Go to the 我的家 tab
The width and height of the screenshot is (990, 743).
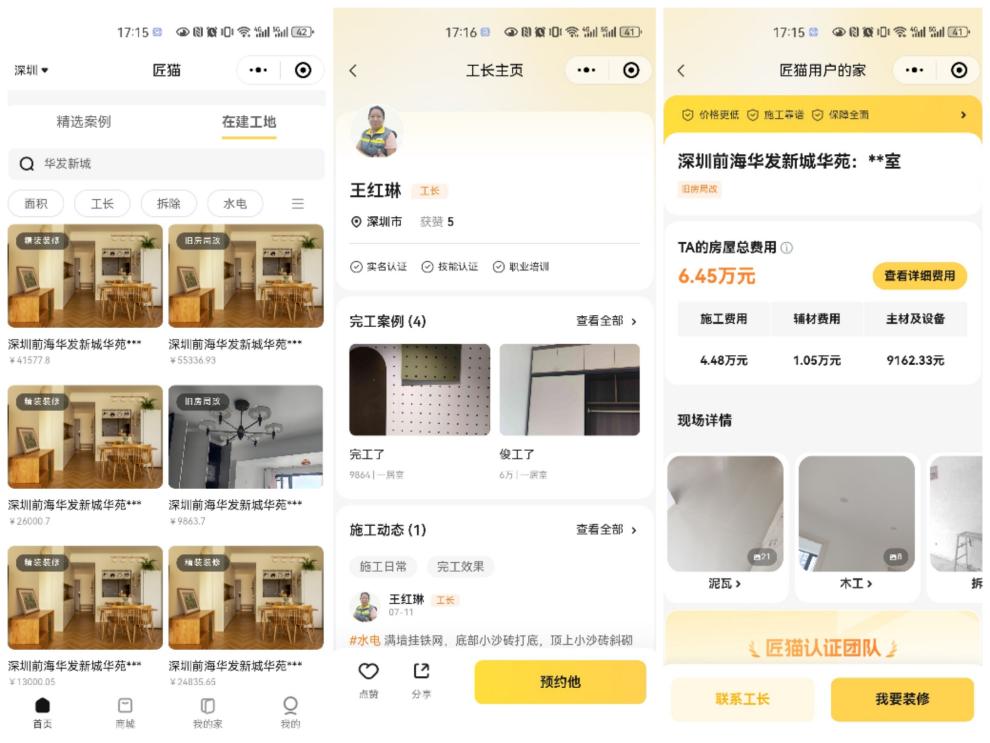[207, 712]
